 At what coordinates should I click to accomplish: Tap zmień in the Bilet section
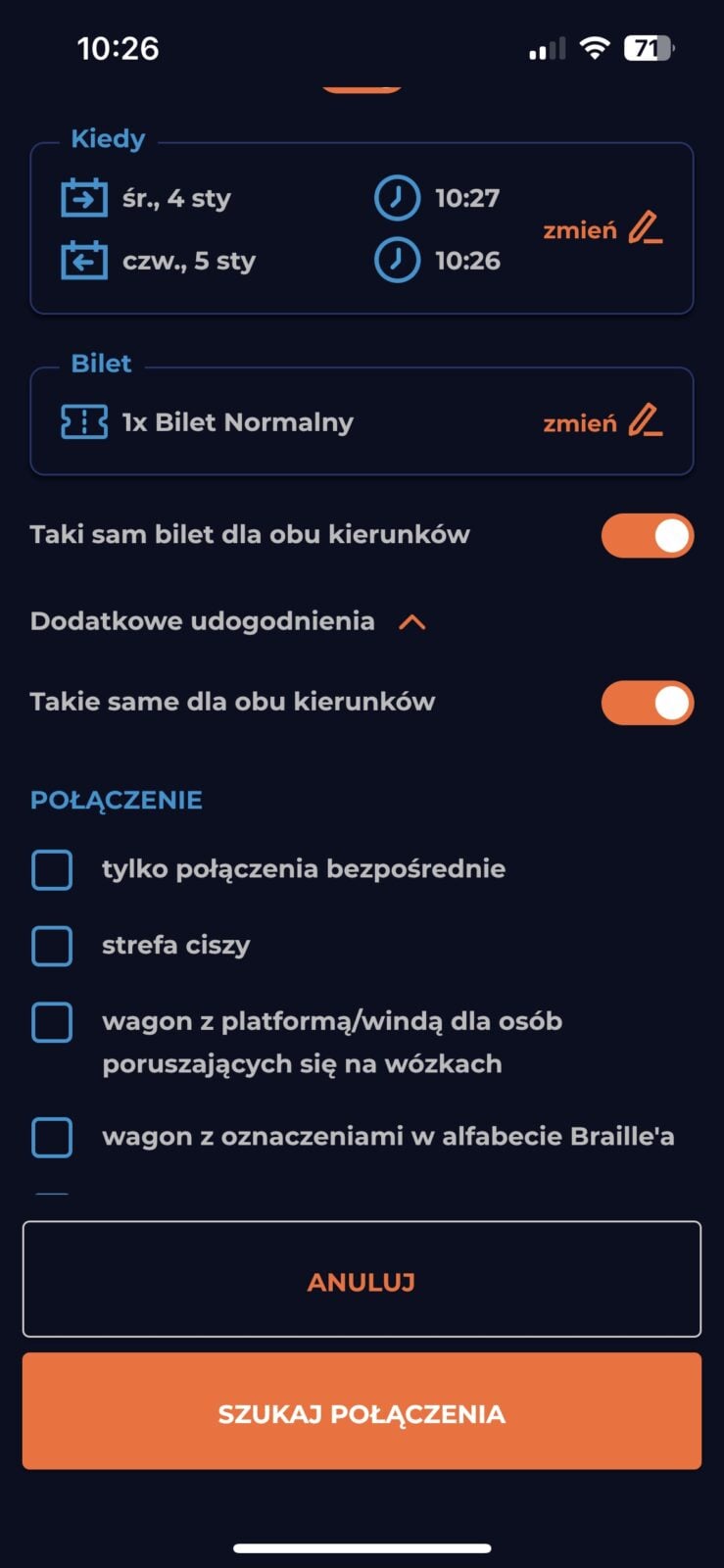pyautogui.click(x=603, y=422)
